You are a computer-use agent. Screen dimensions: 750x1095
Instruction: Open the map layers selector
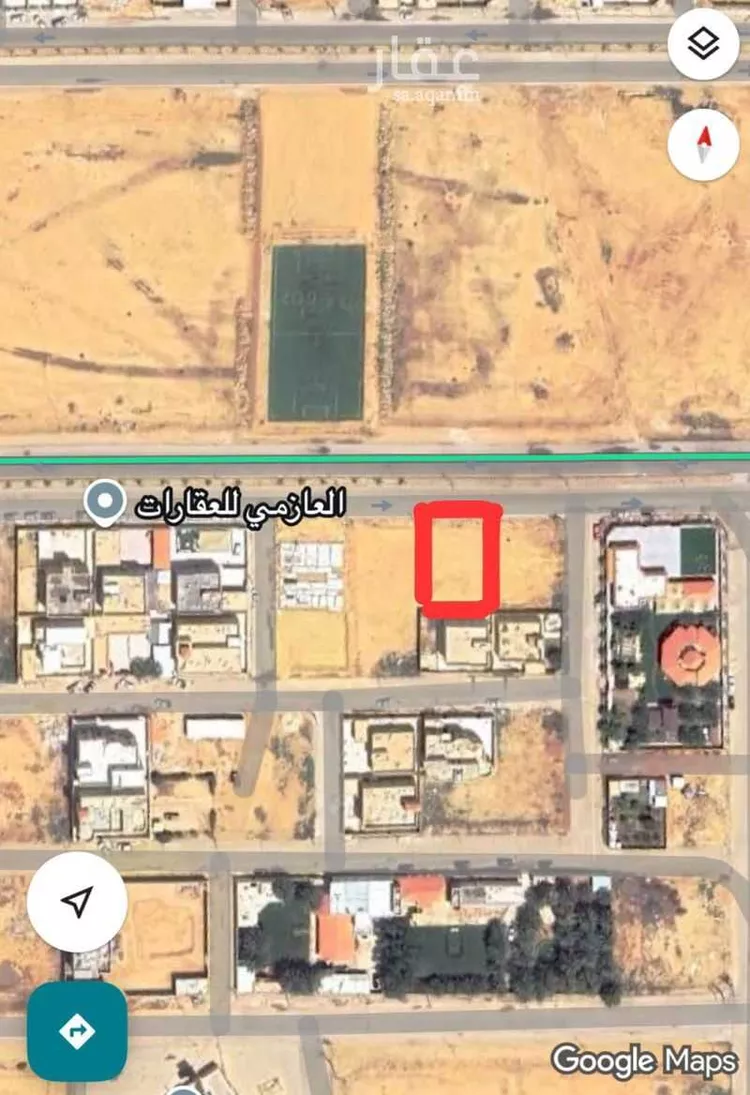coord(703,44)
